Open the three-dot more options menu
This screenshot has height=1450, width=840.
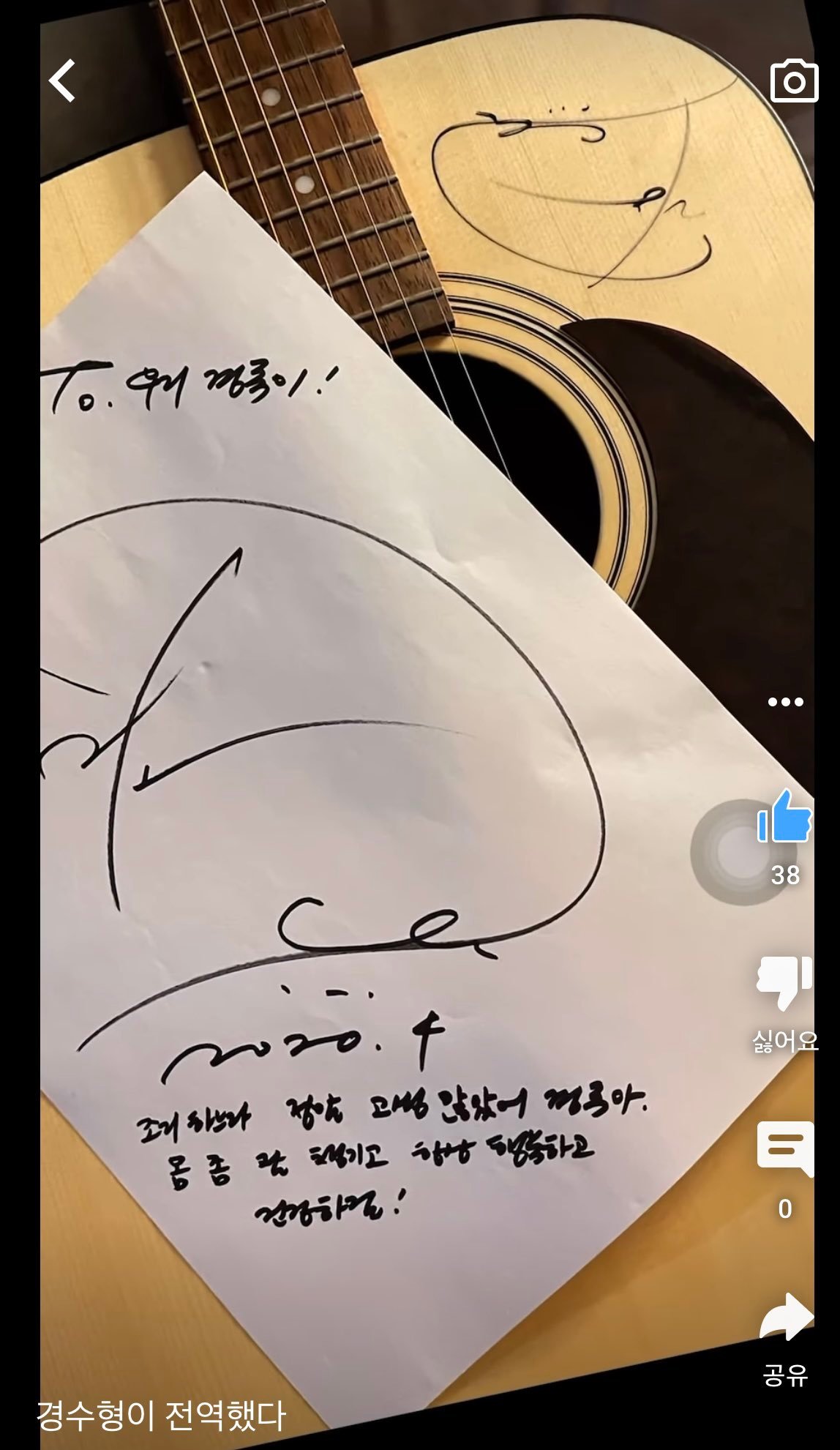(785, 702)
